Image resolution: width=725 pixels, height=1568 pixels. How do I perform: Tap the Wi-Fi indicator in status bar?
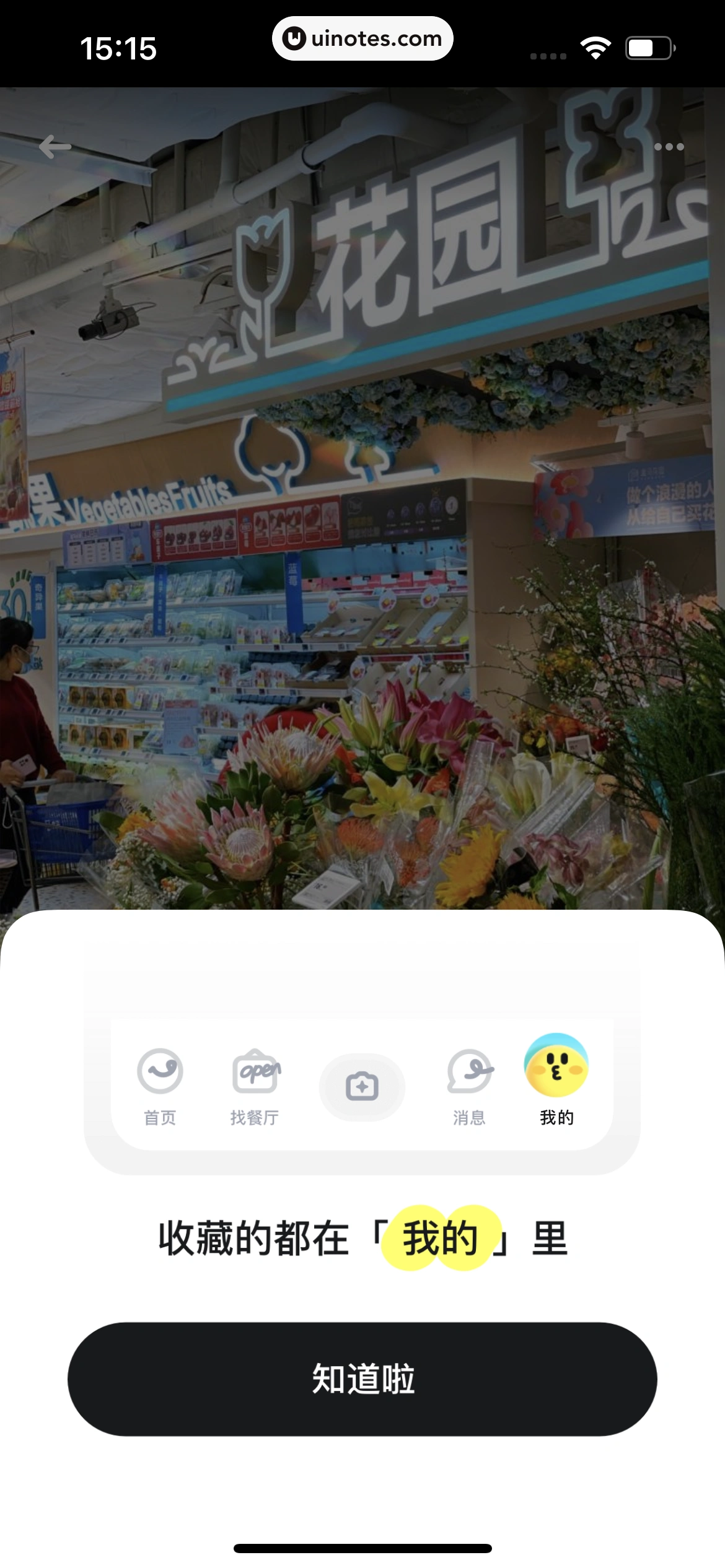point(596,46)
